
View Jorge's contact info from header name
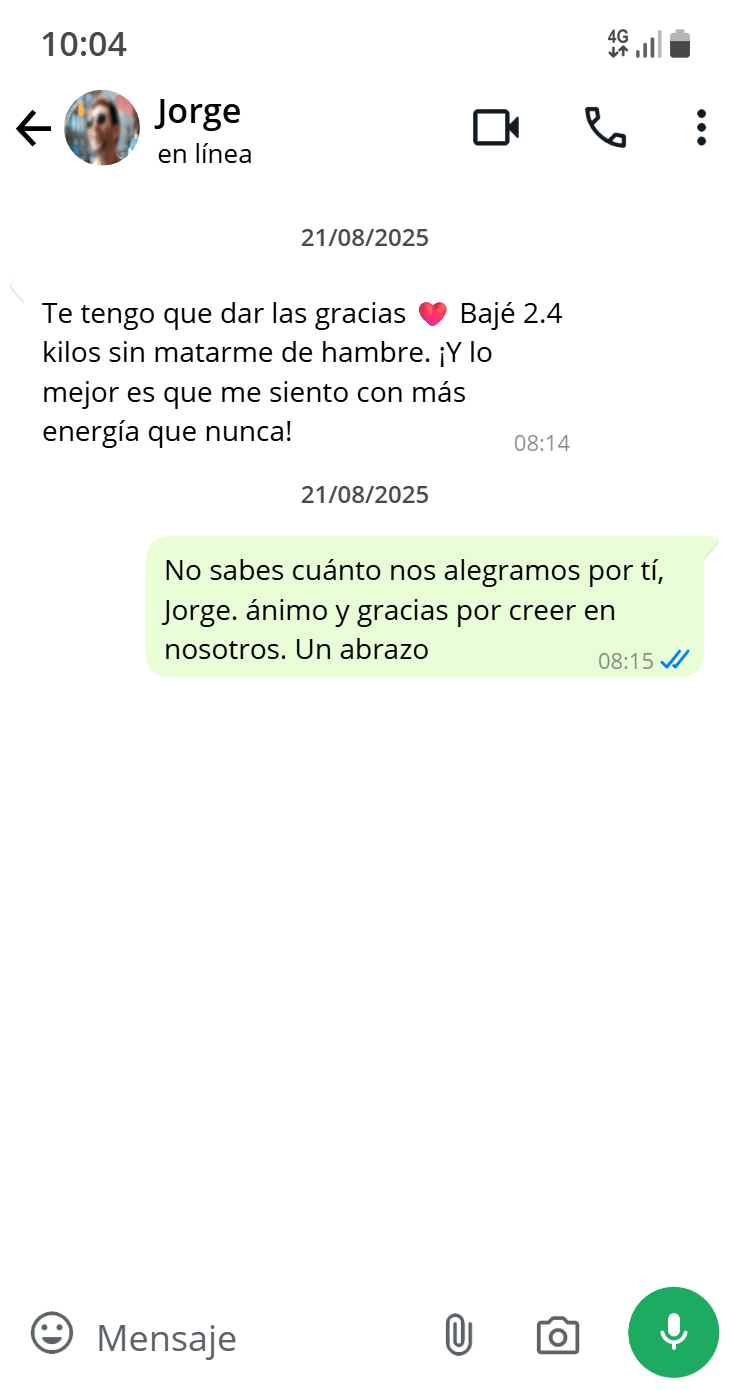click(199, 112)
